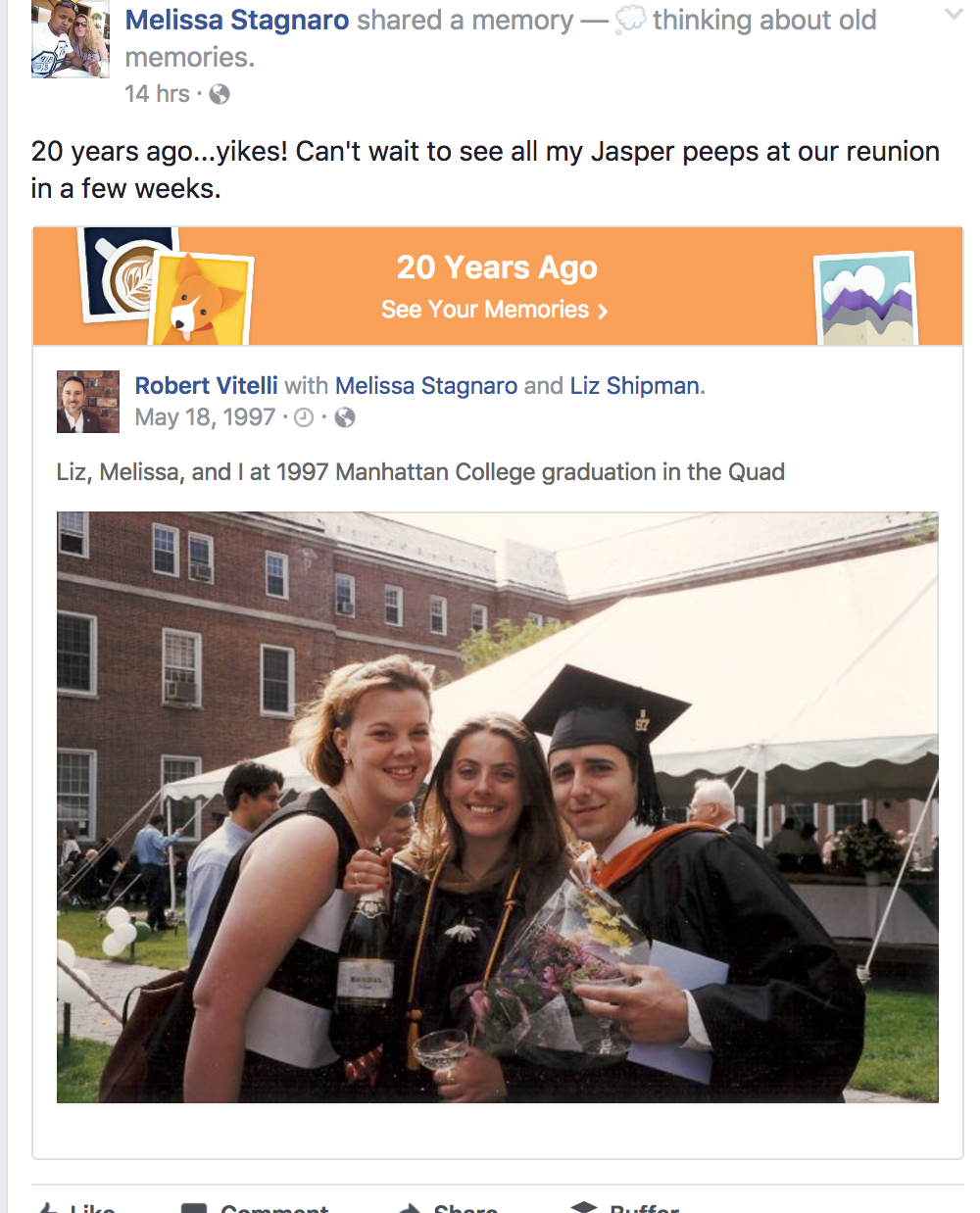
Task: Open Melissa Stagnaro's profile from post header
Action: point(236,20)
